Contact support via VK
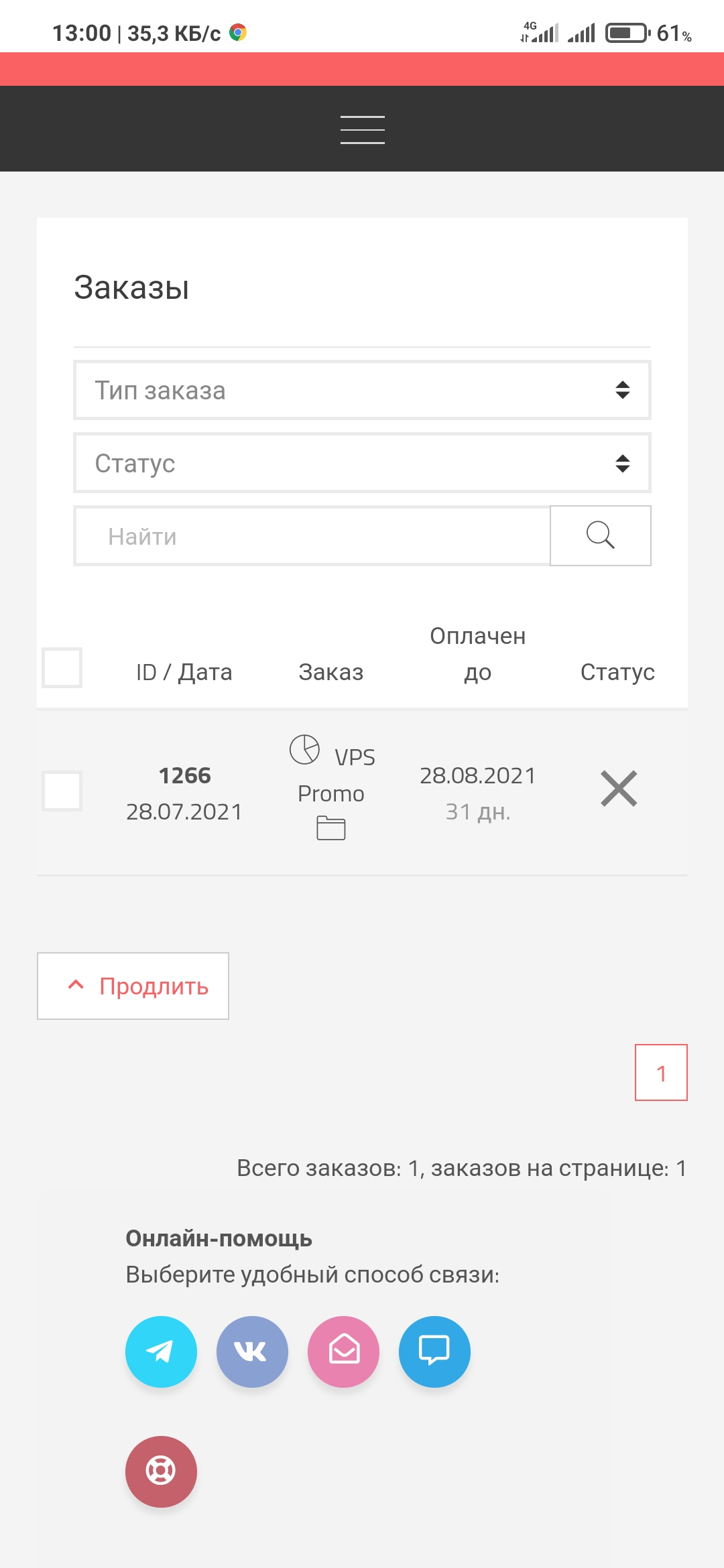This screenshot has width=724, height=1568. pyautogui.click(x=252, y=1352)
